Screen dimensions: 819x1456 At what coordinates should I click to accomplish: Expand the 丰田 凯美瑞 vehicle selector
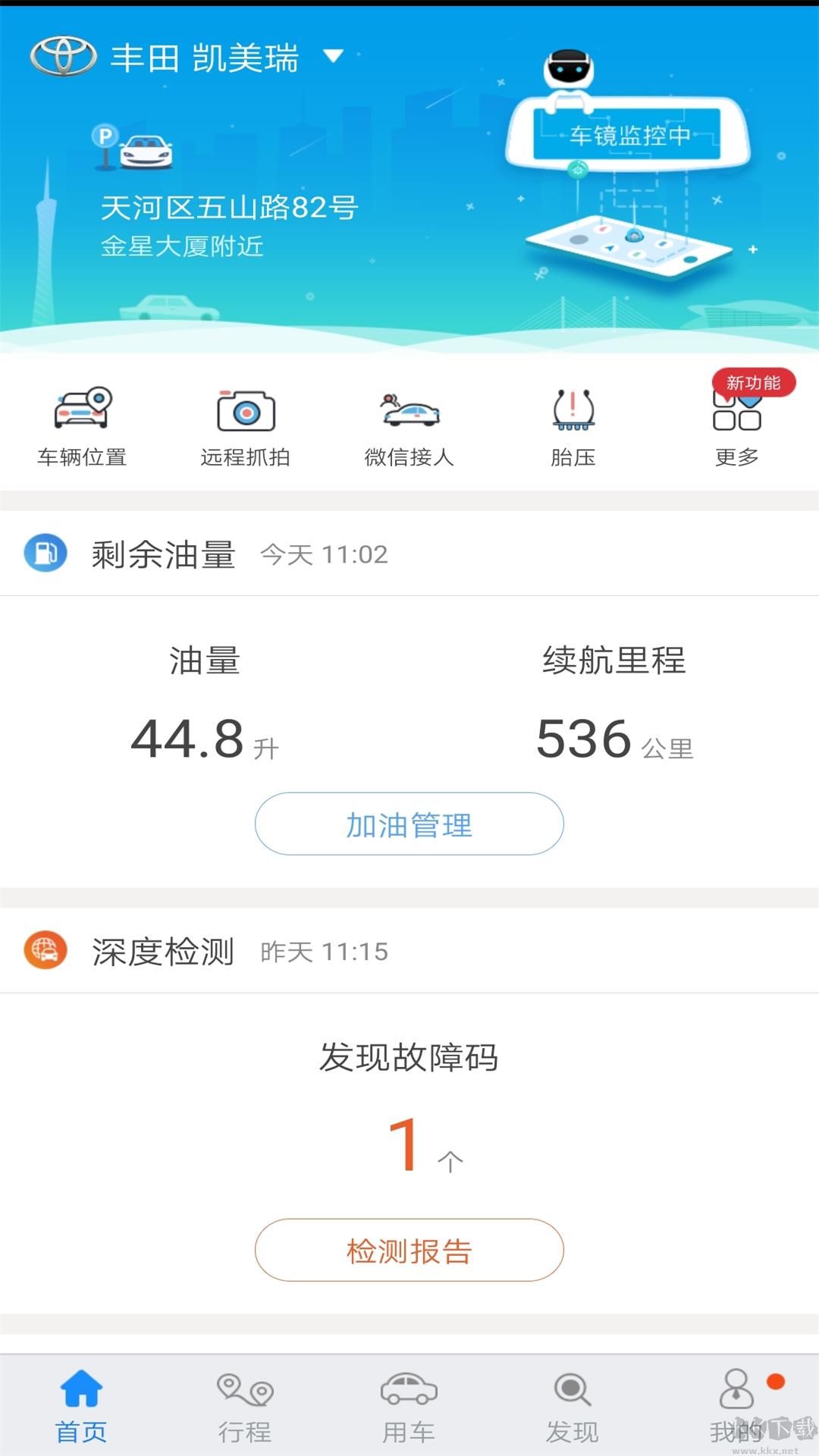[x=330, y=58]
